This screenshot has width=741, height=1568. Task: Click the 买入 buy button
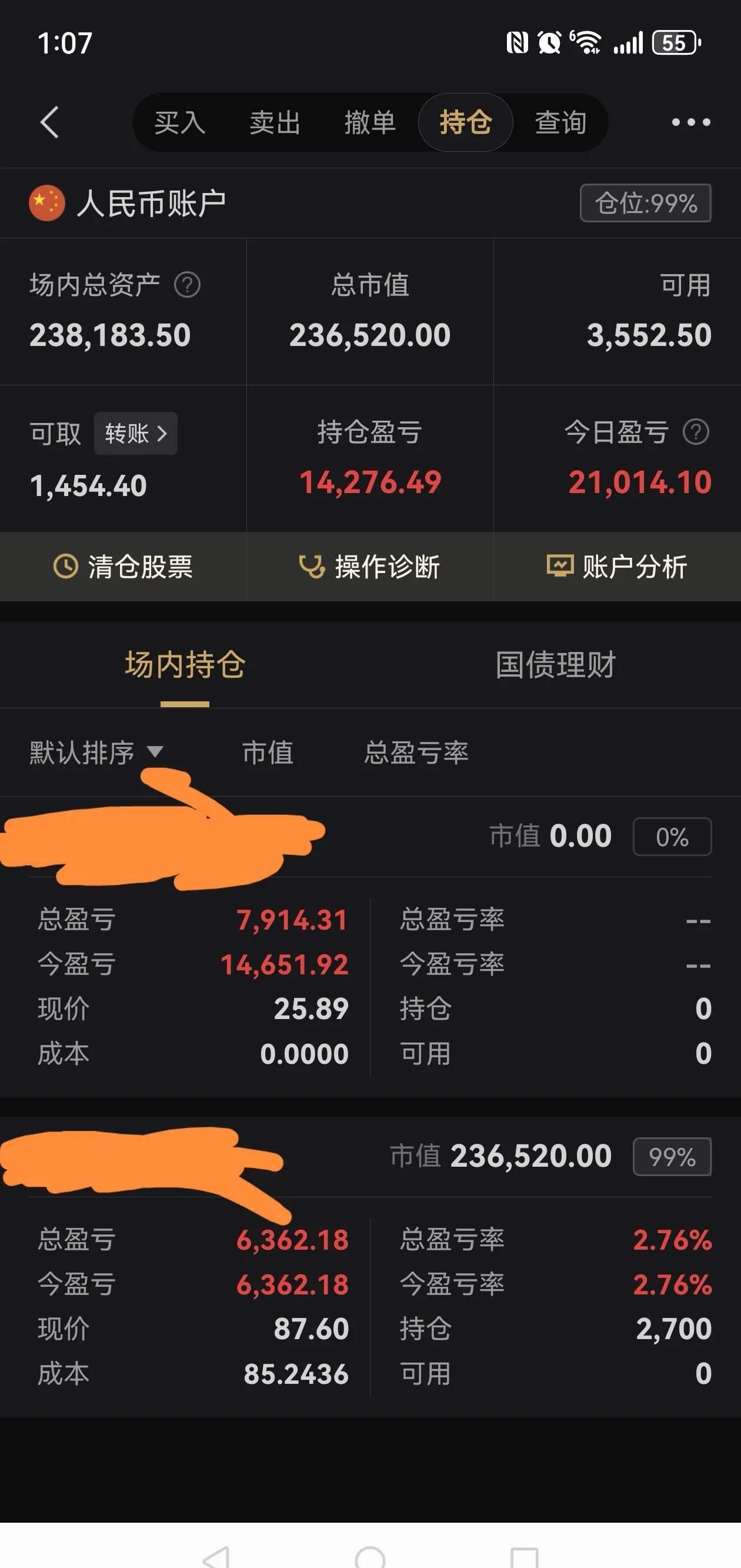click(x=179, y=121)
